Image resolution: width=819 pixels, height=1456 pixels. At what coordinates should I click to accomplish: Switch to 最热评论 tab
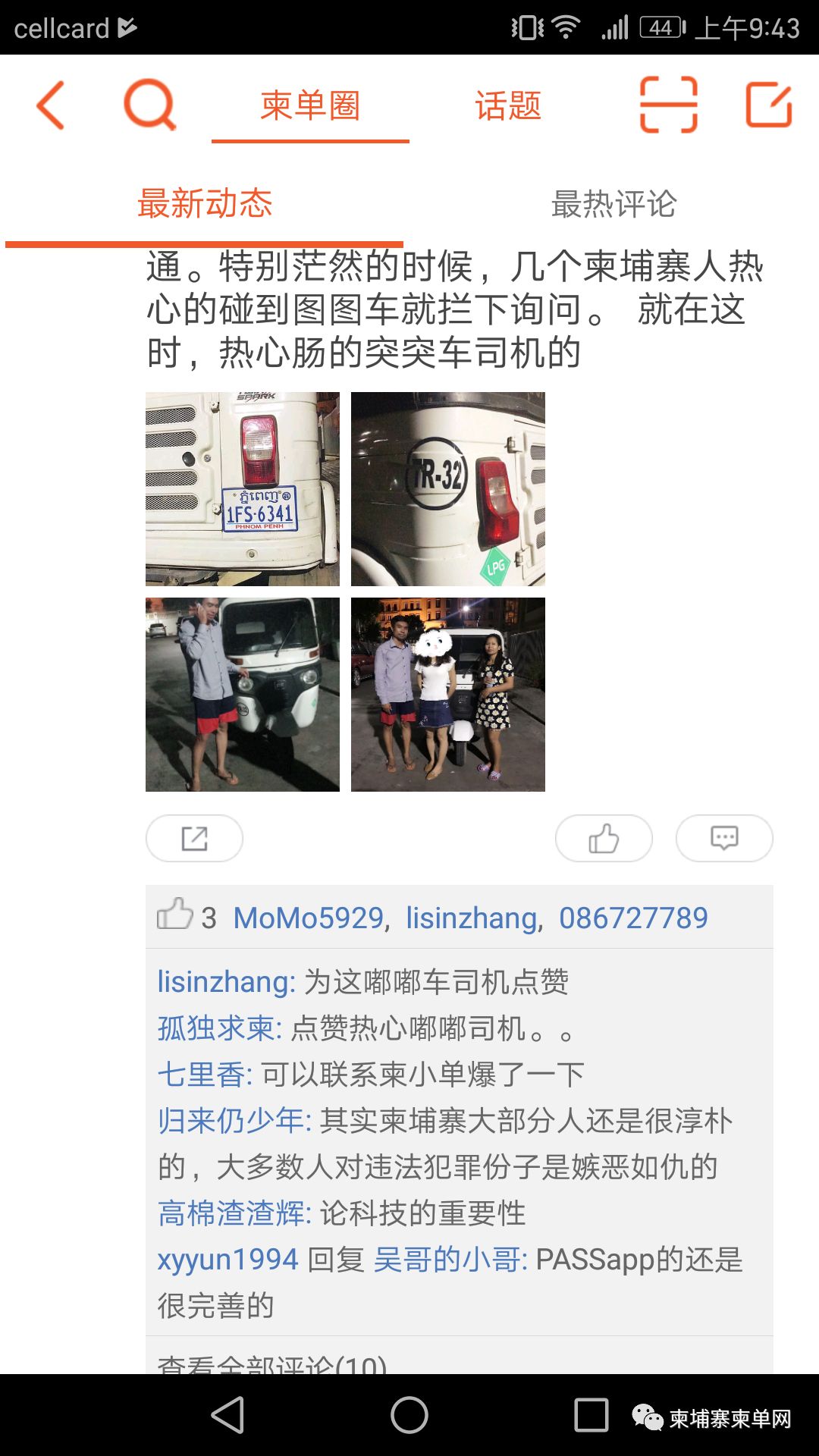tap(613, 204)
